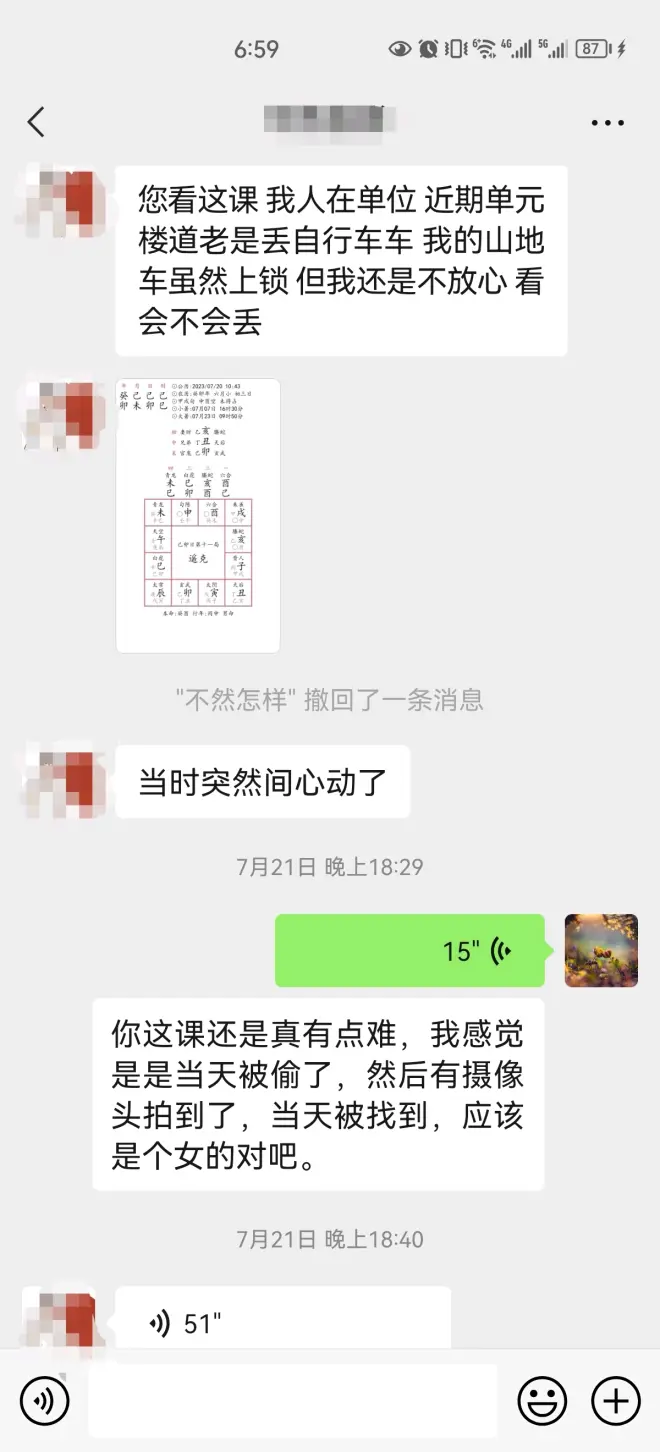Open the chat overflow menu

pos(607,123)
